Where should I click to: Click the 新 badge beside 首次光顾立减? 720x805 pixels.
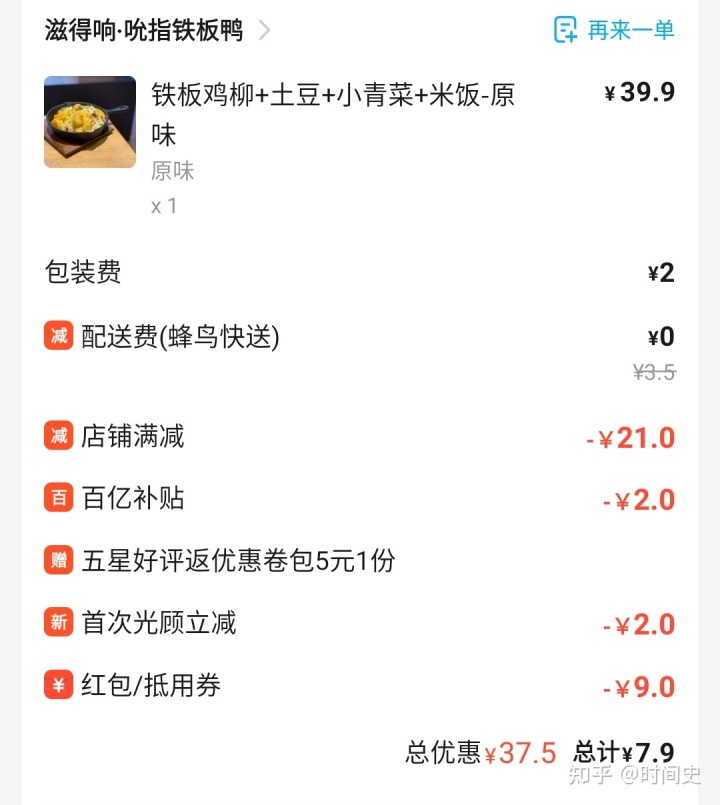(x=57, y=623)
